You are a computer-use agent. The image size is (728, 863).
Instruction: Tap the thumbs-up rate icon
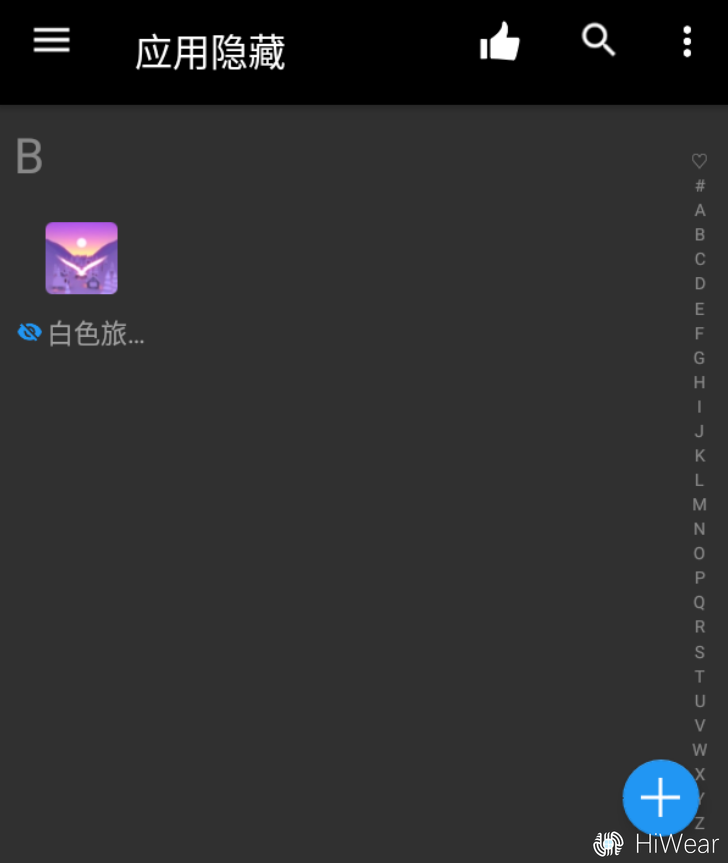click(500, 42)
